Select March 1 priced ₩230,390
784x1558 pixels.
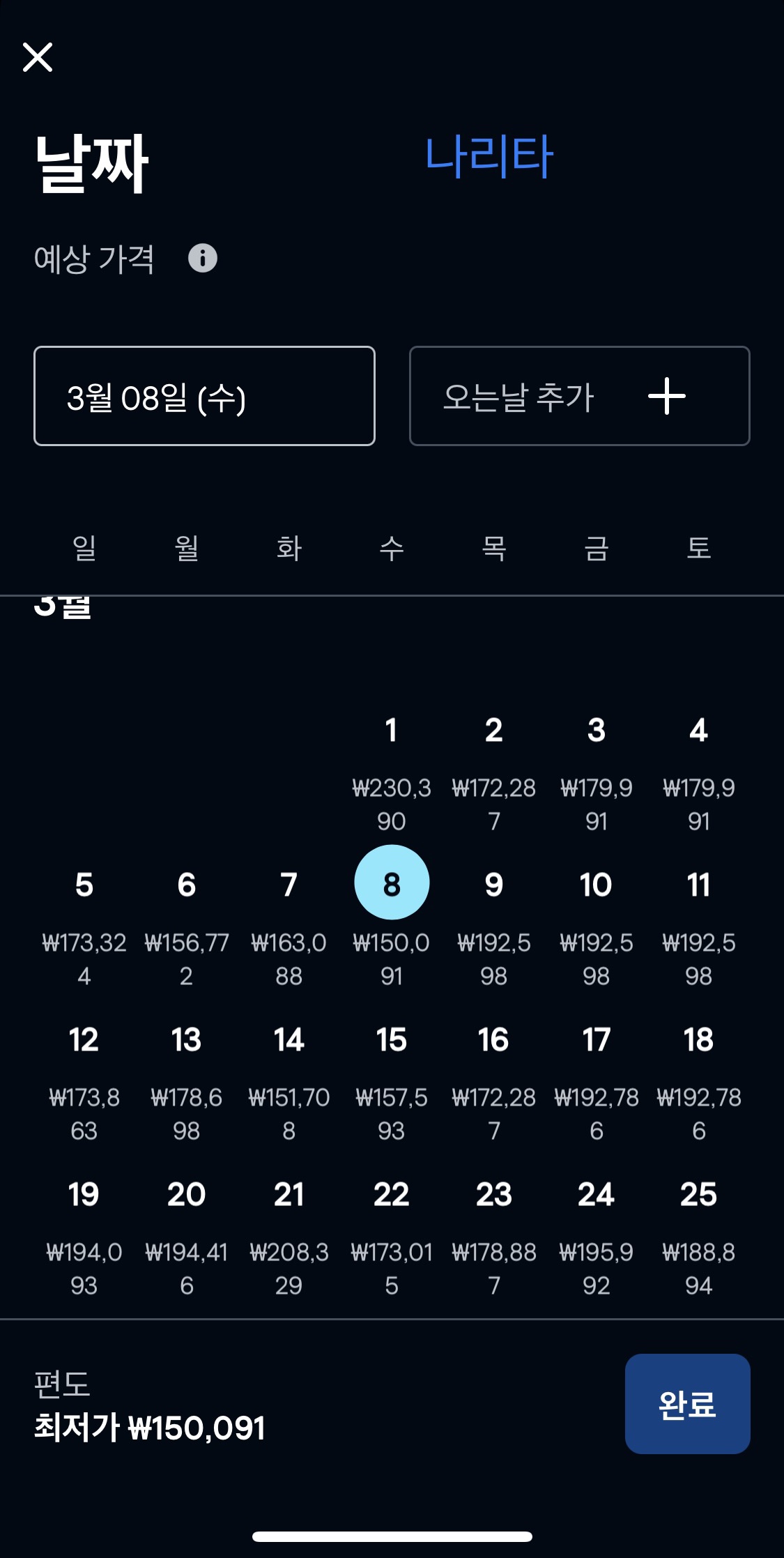click(392, 772)
